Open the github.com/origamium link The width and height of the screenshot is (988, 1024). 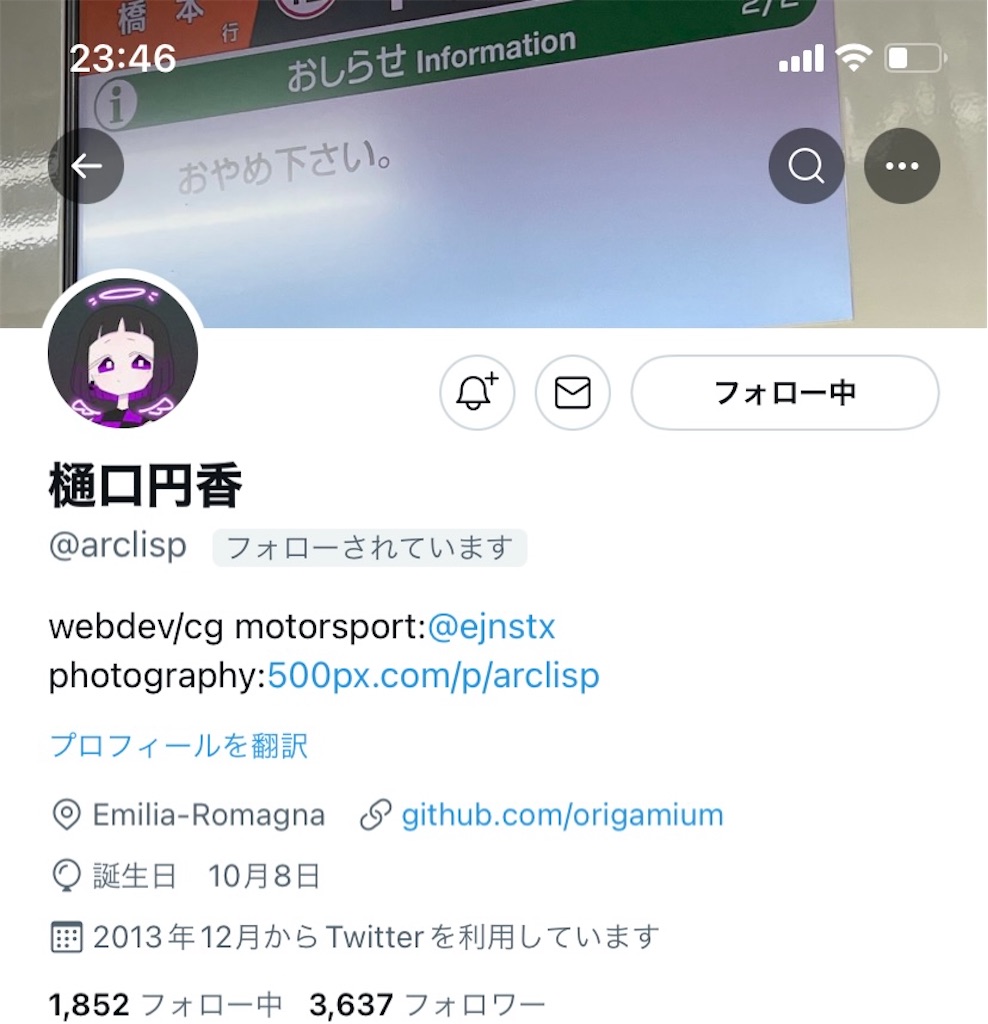pyautogui.click(x=562, y=815)
